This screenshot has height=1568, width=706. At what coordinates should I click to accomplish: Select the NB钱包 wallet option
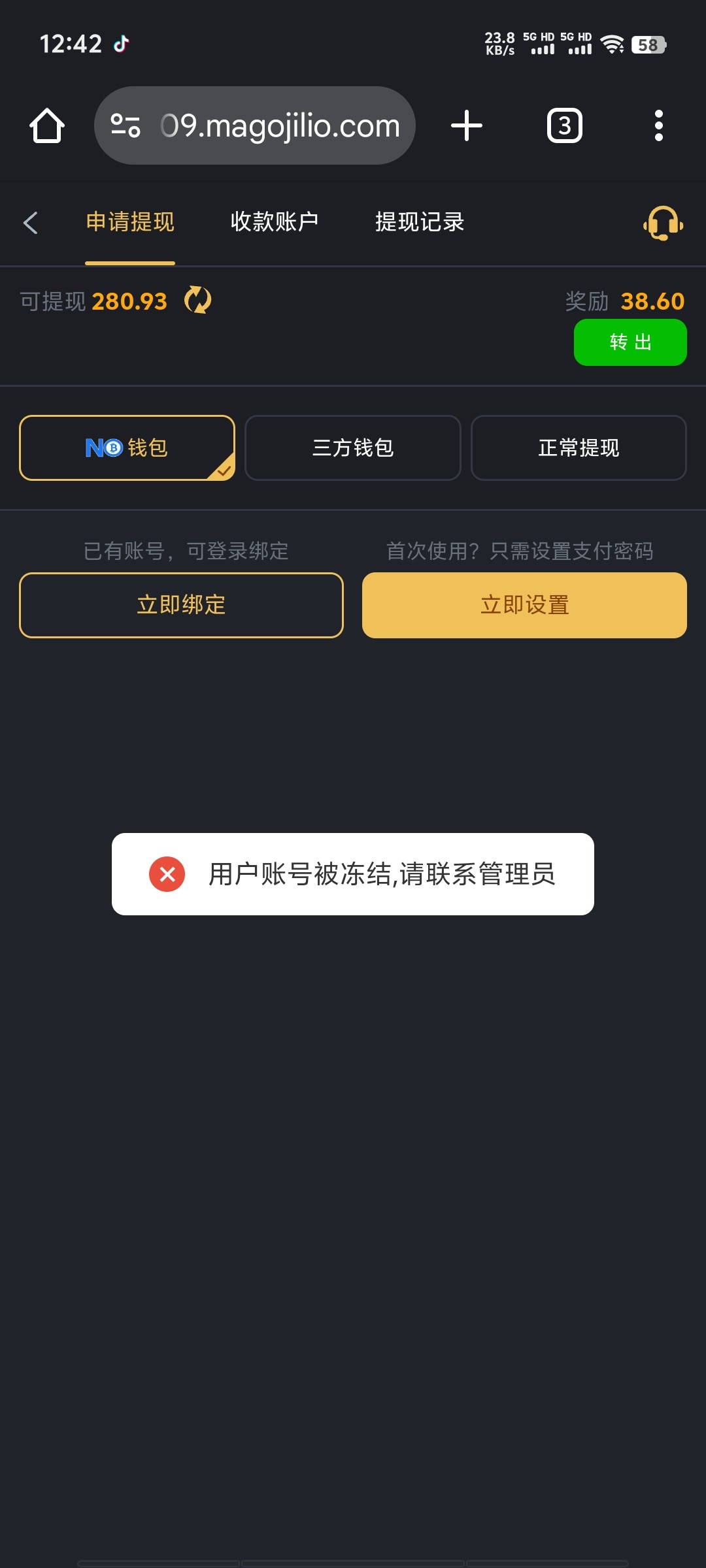(x=127, y=448)
